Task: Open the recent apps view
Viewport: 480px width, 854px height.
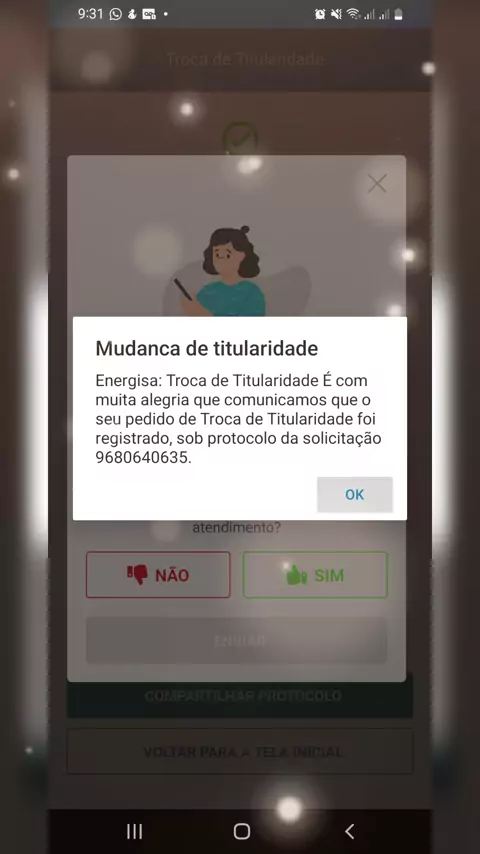Action: [135, 831]
